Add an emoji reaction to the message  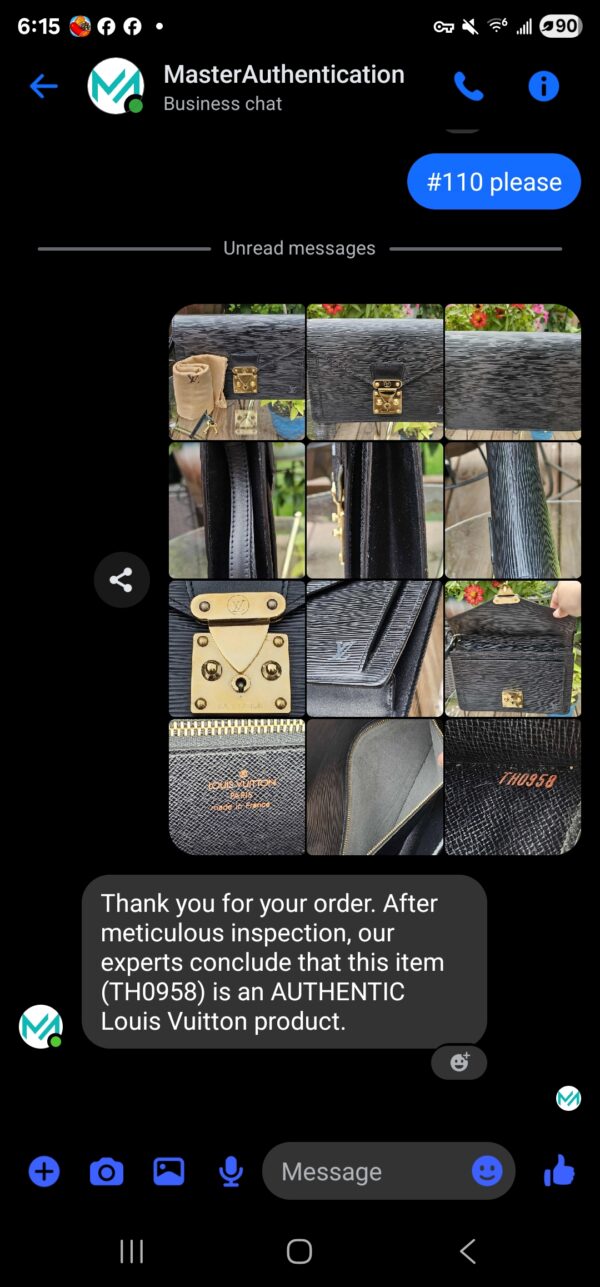(459, 1062)
